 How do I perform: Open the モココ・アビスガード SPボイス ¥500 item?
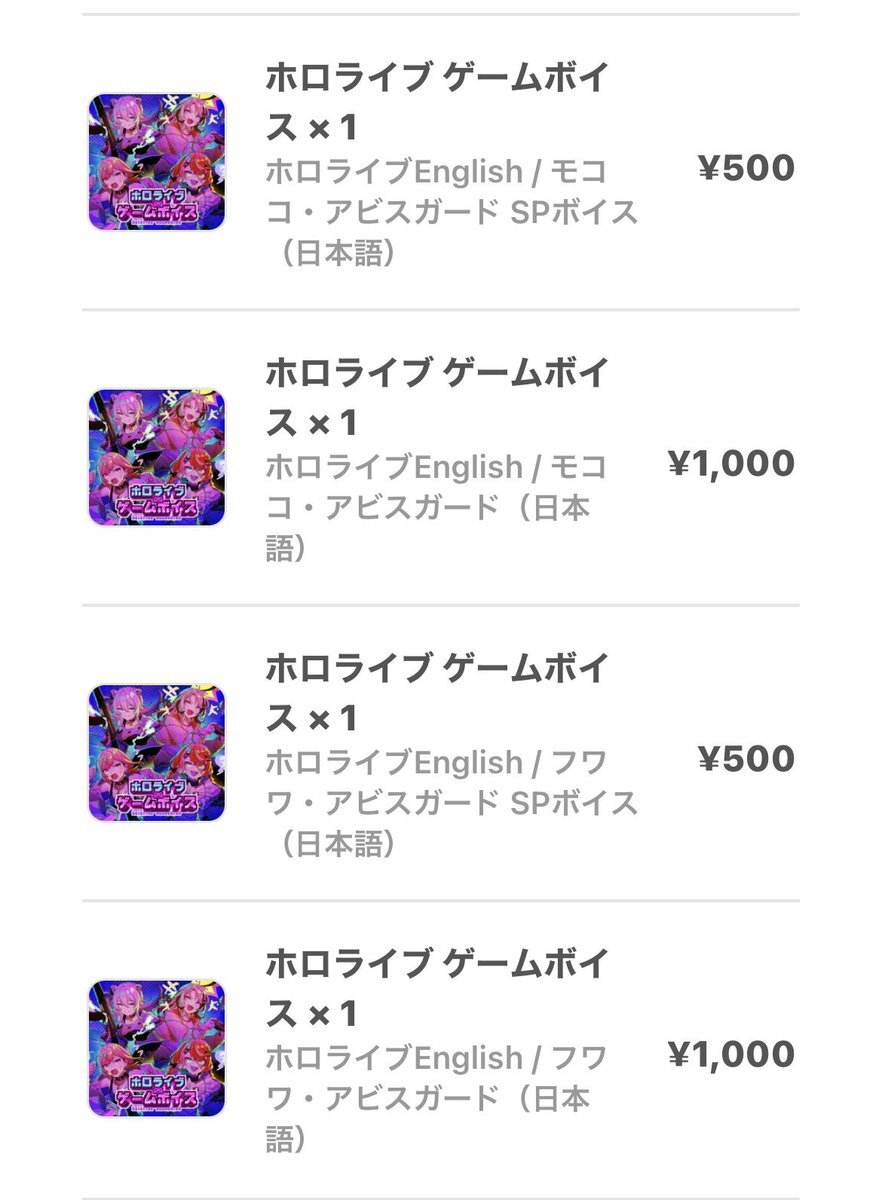(x=440, y=163)
